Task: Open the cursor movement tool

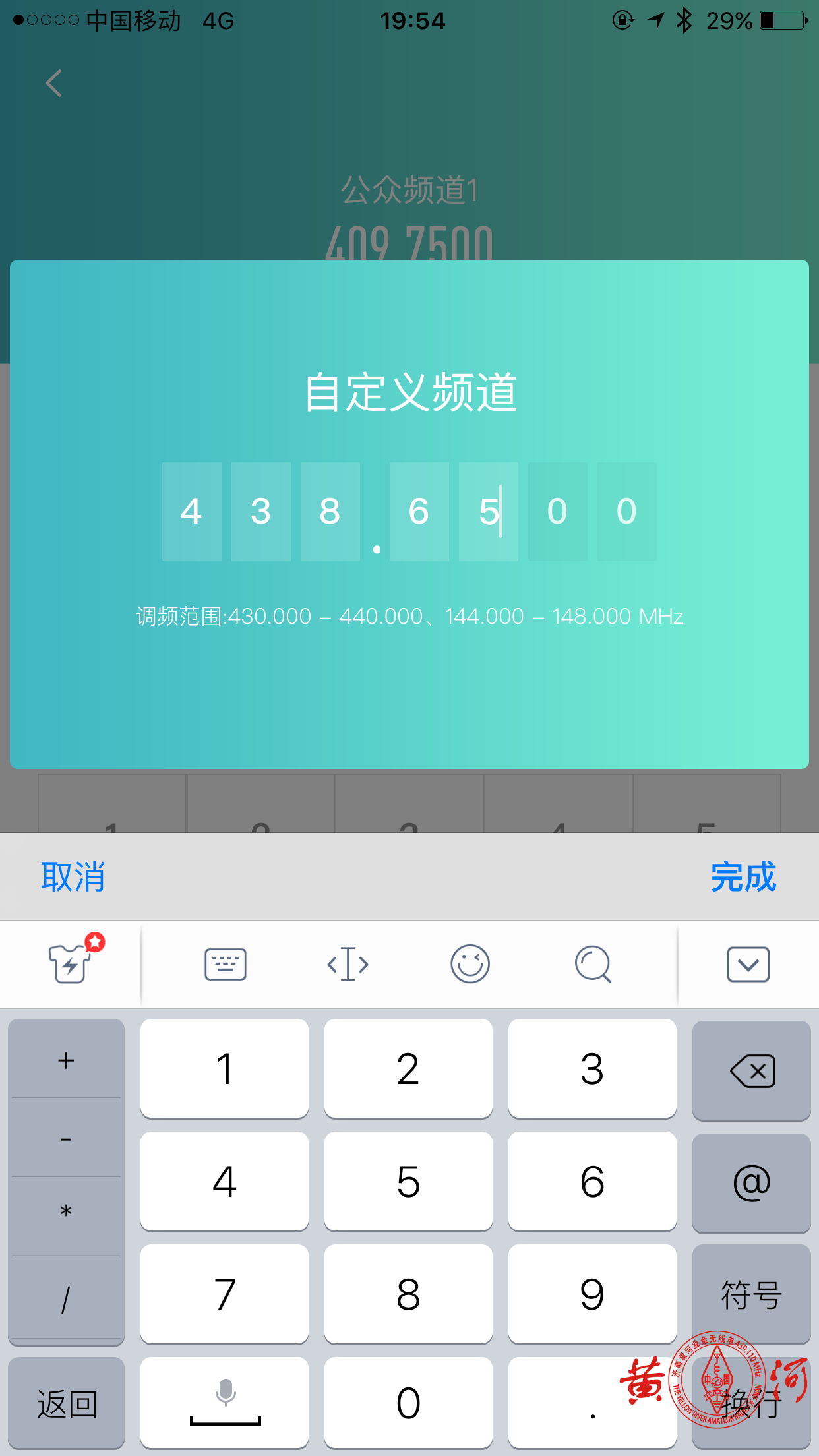Action: tap(348, 965)
